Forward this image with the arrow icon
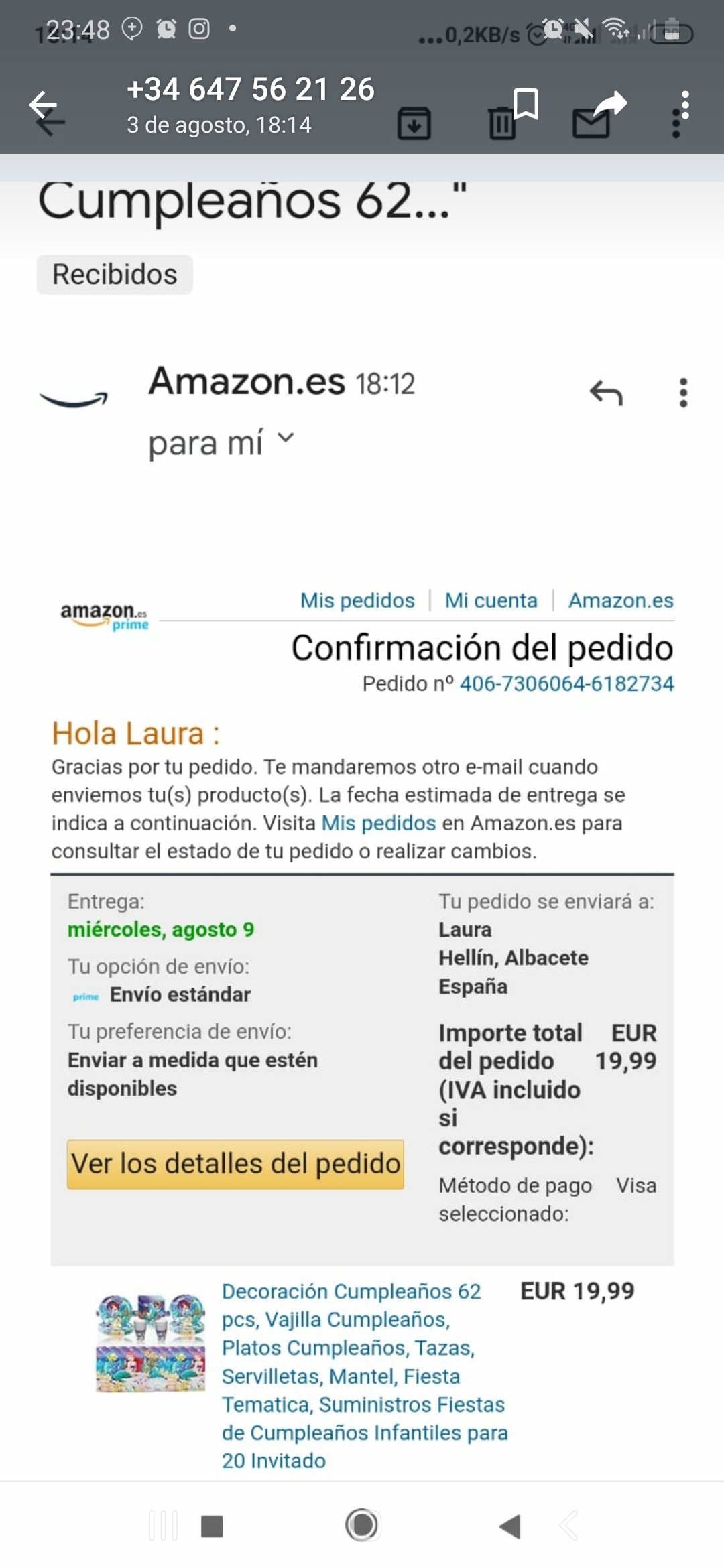This screenshot has height=1568, width=724. (x=610, y=104)
